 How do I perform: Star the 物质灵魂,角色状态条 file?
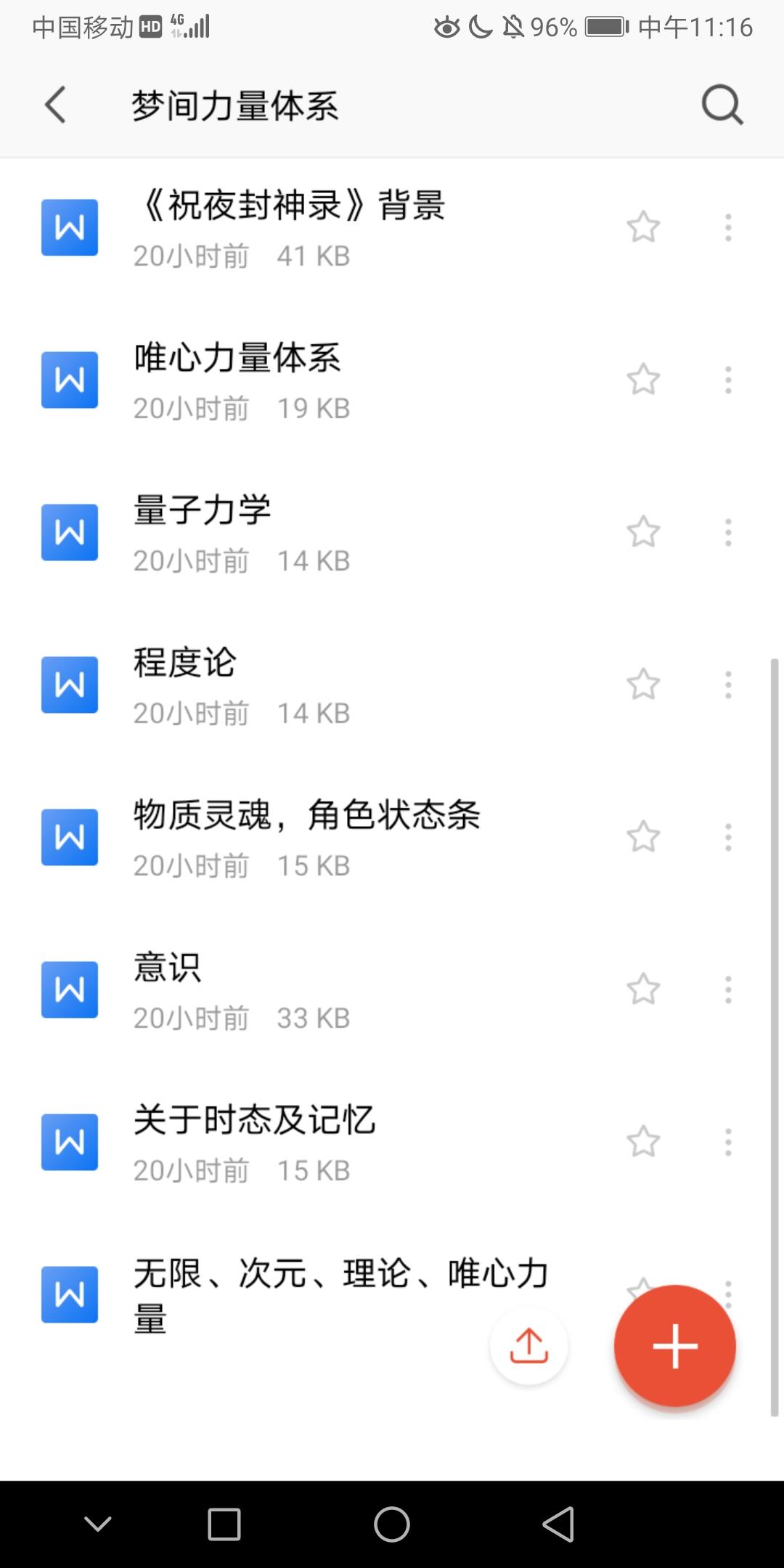pyautogui.click(x=643, y=837)
